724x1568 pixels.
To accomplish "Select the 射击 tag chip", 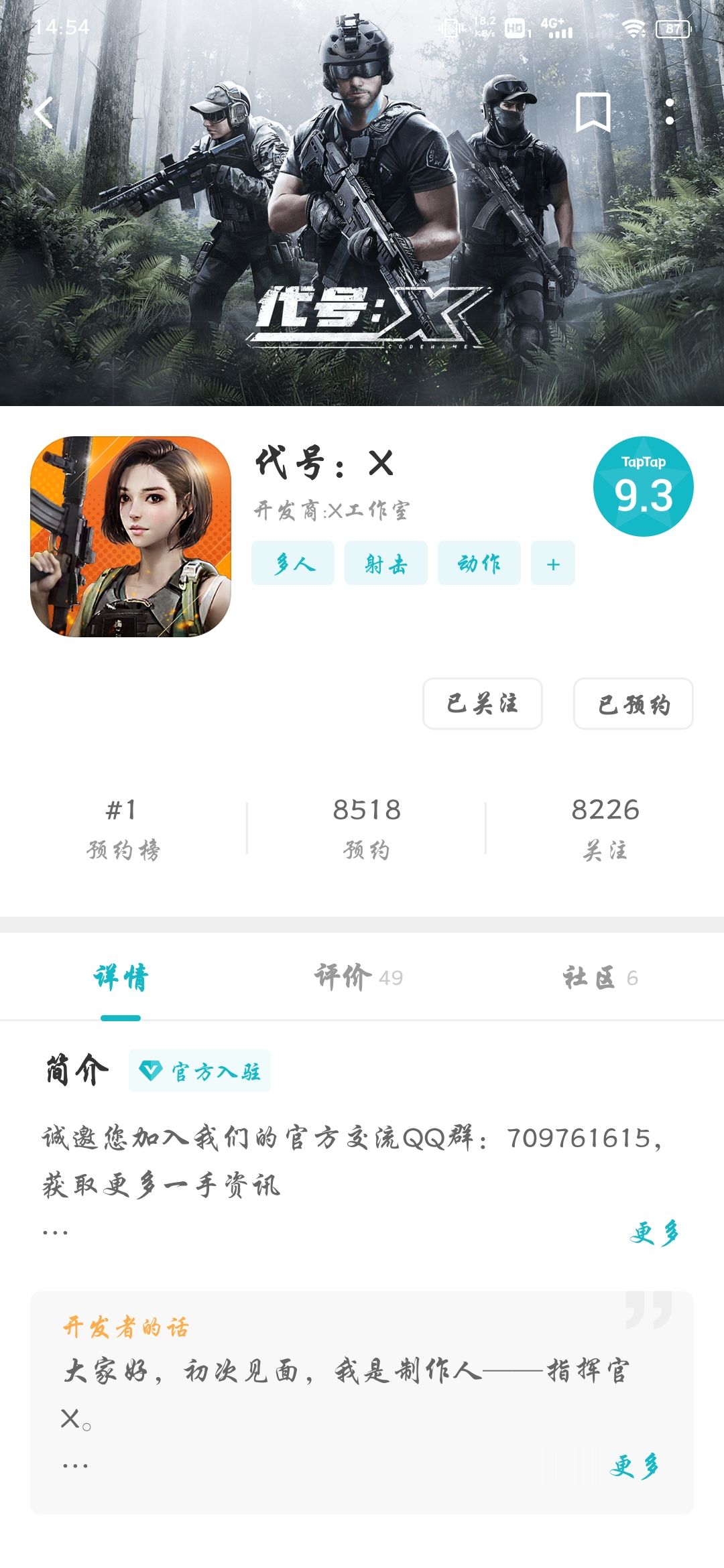I will click(386, 564).
